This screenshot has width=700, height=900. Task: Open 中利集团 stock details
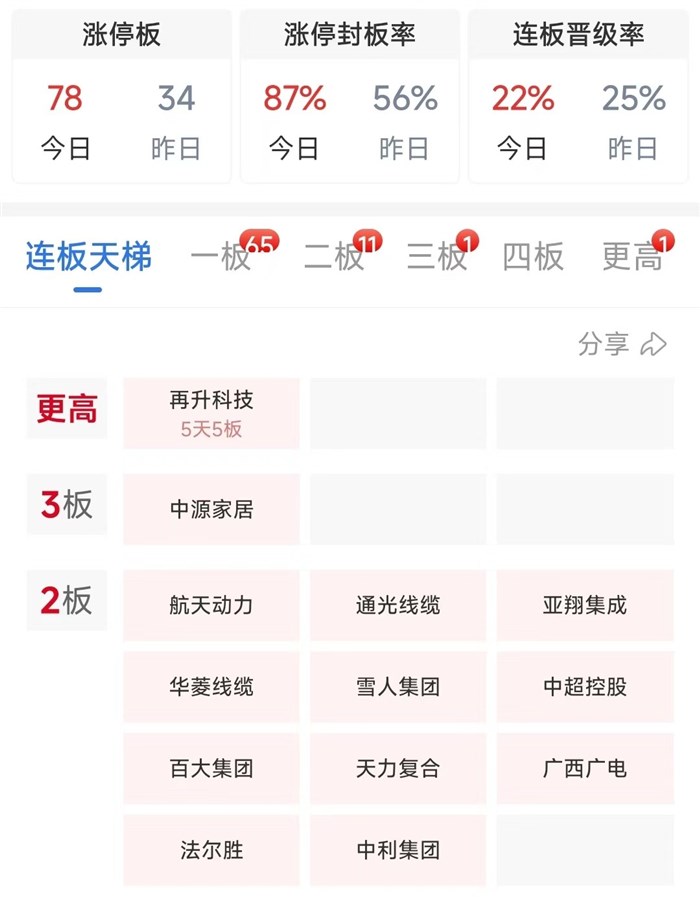click(398, 851)
